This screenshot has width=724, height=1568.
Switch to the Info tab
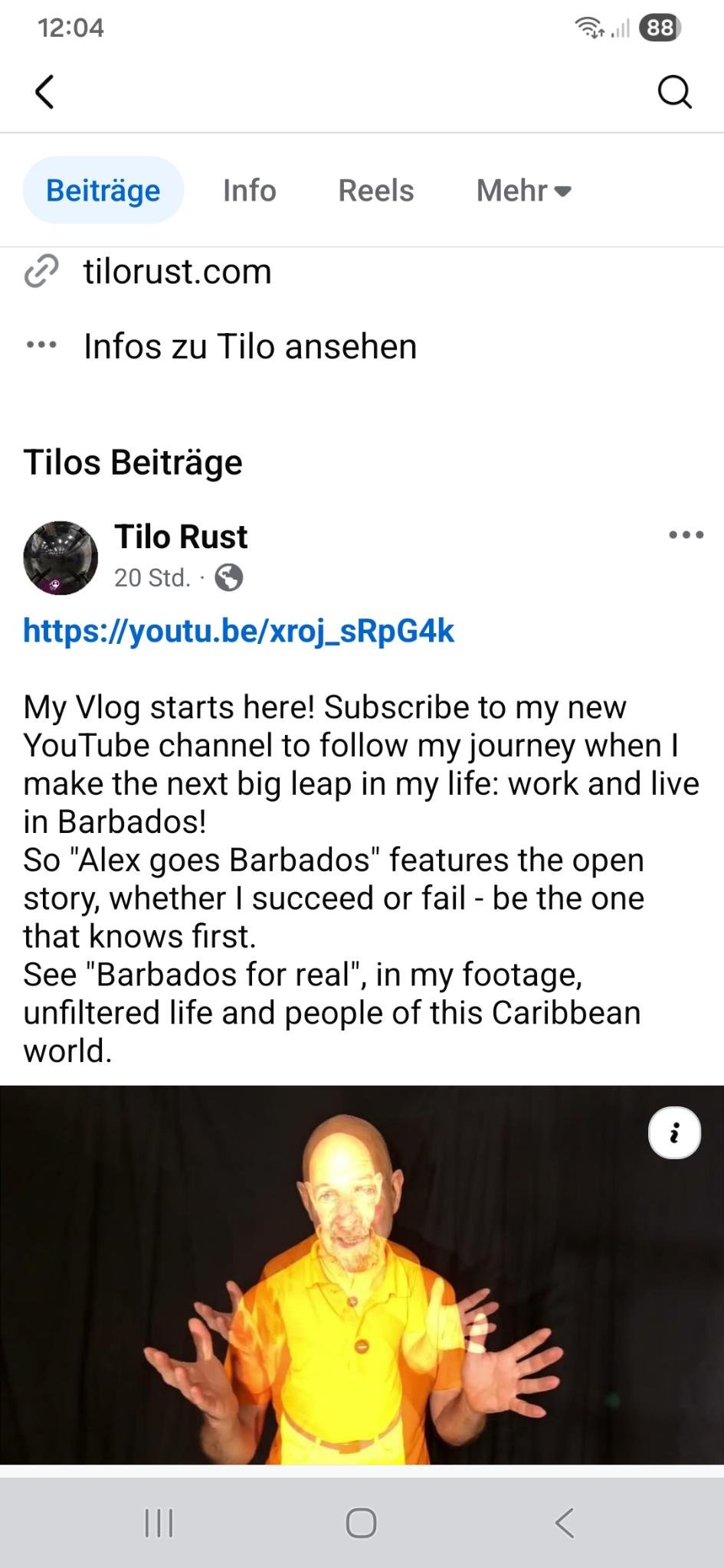pyautogui.click(x=249, y=191)
